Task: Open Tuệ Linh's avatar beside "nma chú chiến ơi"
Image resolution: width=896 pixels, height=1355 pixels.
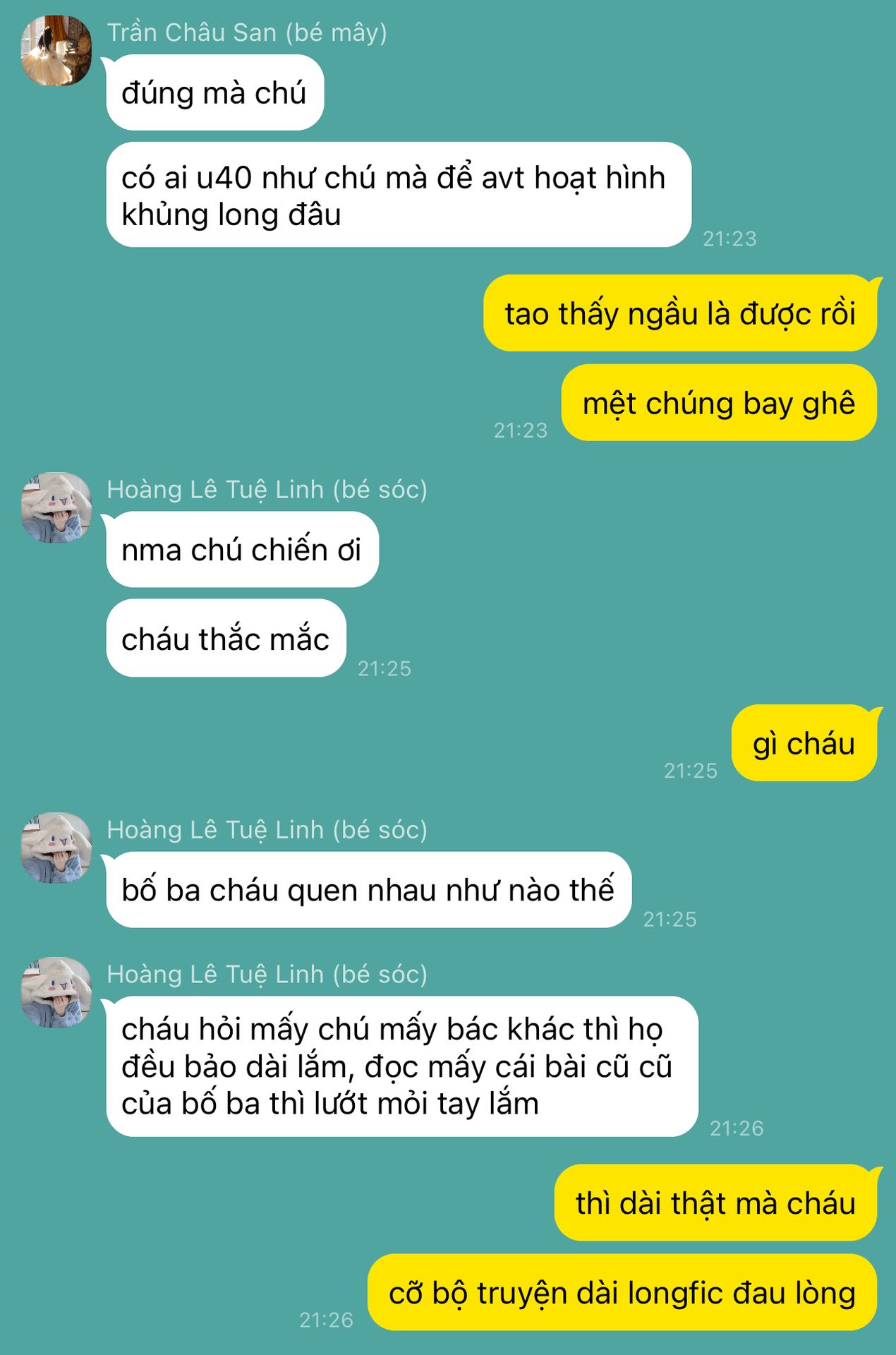Action: pyautogui.click(x=56, y=507)
